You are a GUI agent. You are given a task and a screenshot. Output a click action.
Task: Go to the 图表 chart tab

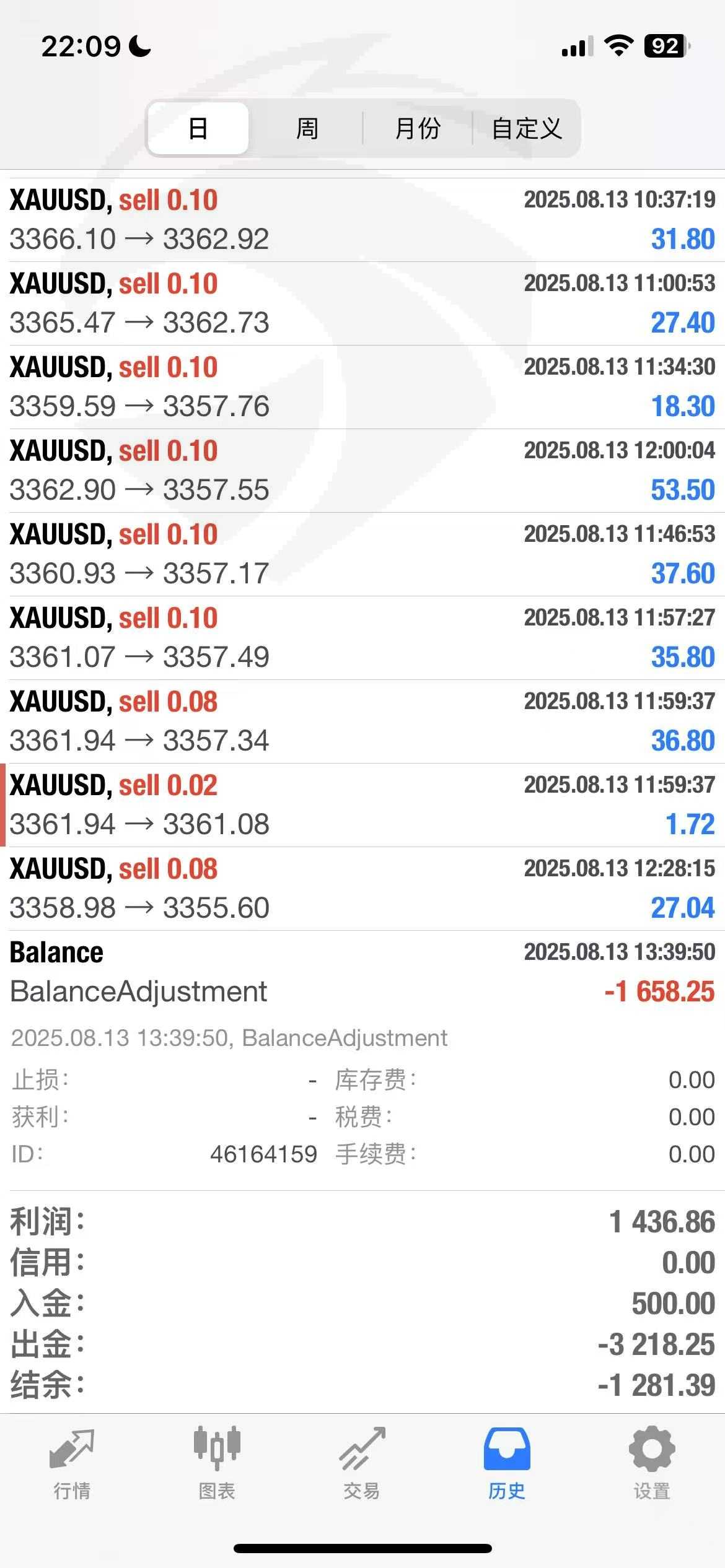[x=217, y=1463]
